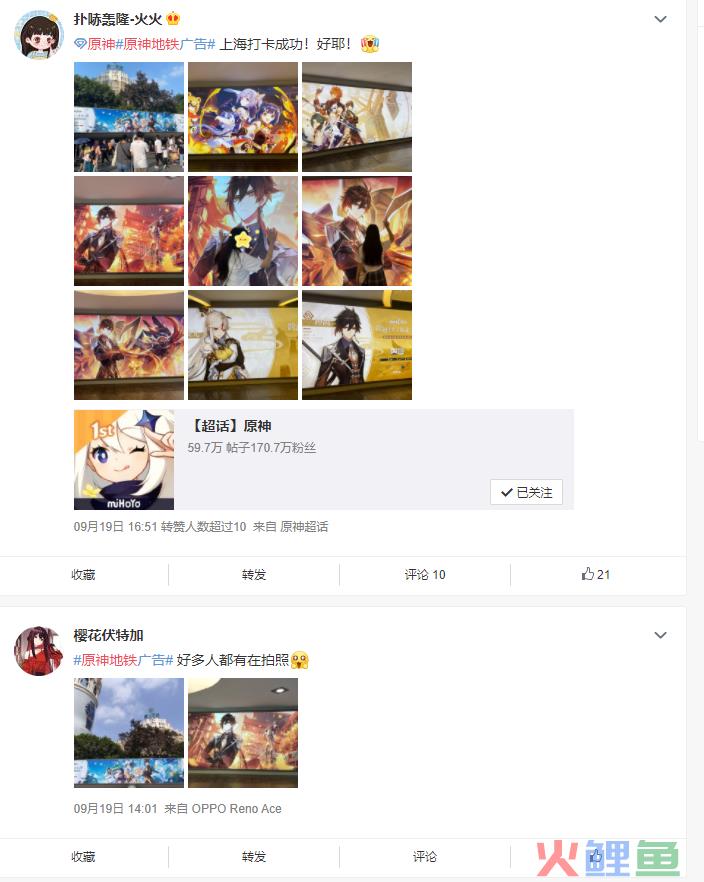The height and width of the screenshot is (882, 704).
Task: Expand the dropdown arrow on 樱花伏特加's post
Action: [x=660, y=635]
